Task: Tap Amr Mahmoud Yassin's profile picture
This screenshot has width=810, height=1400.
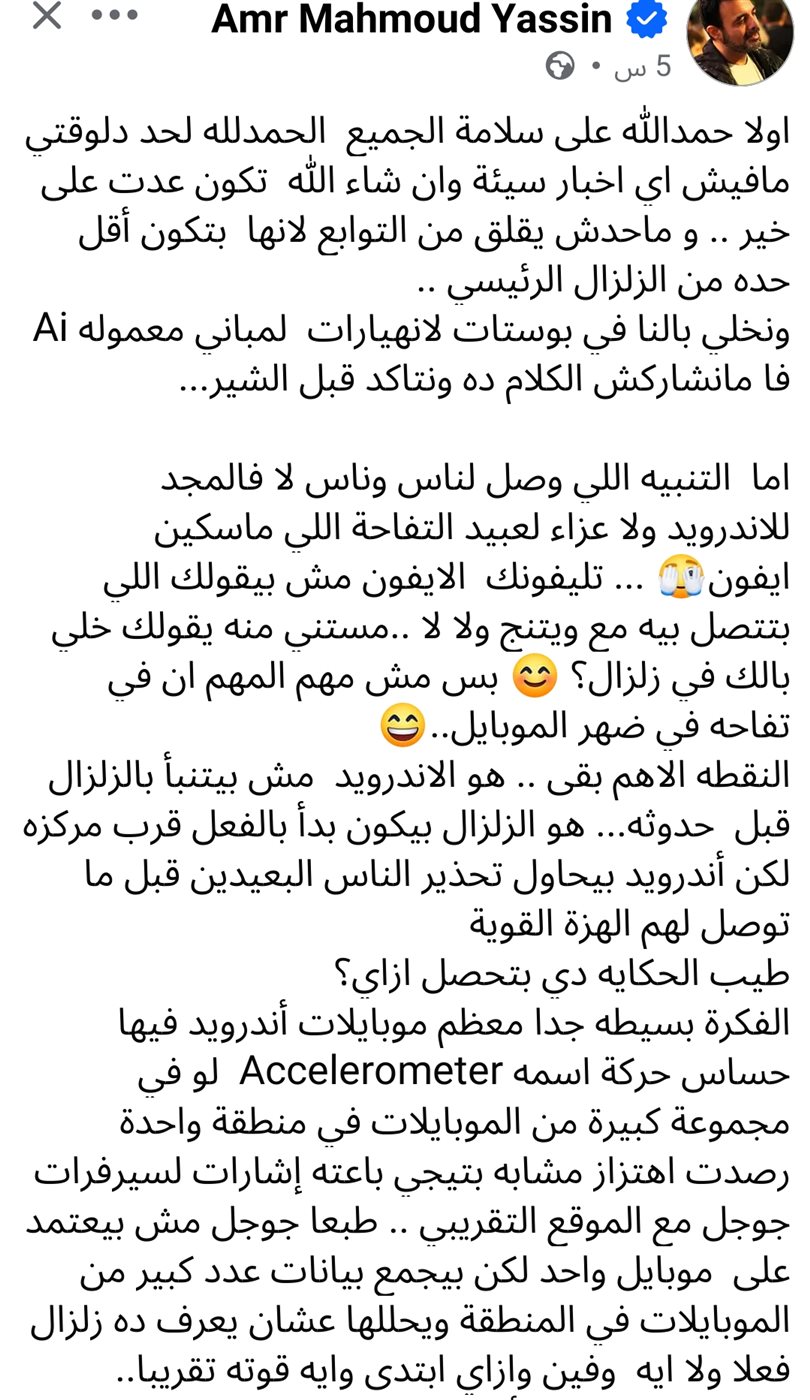Action: [x=740, y=40]
